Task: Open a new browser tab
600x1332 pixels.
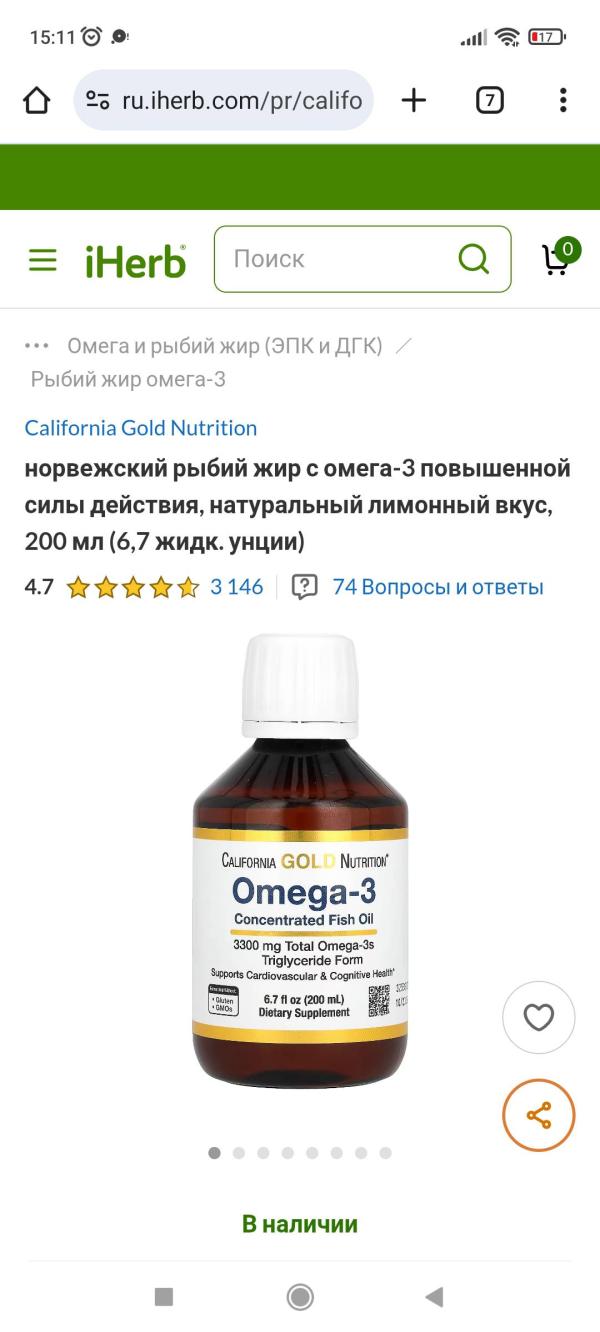Action: (x=413, y=100)
